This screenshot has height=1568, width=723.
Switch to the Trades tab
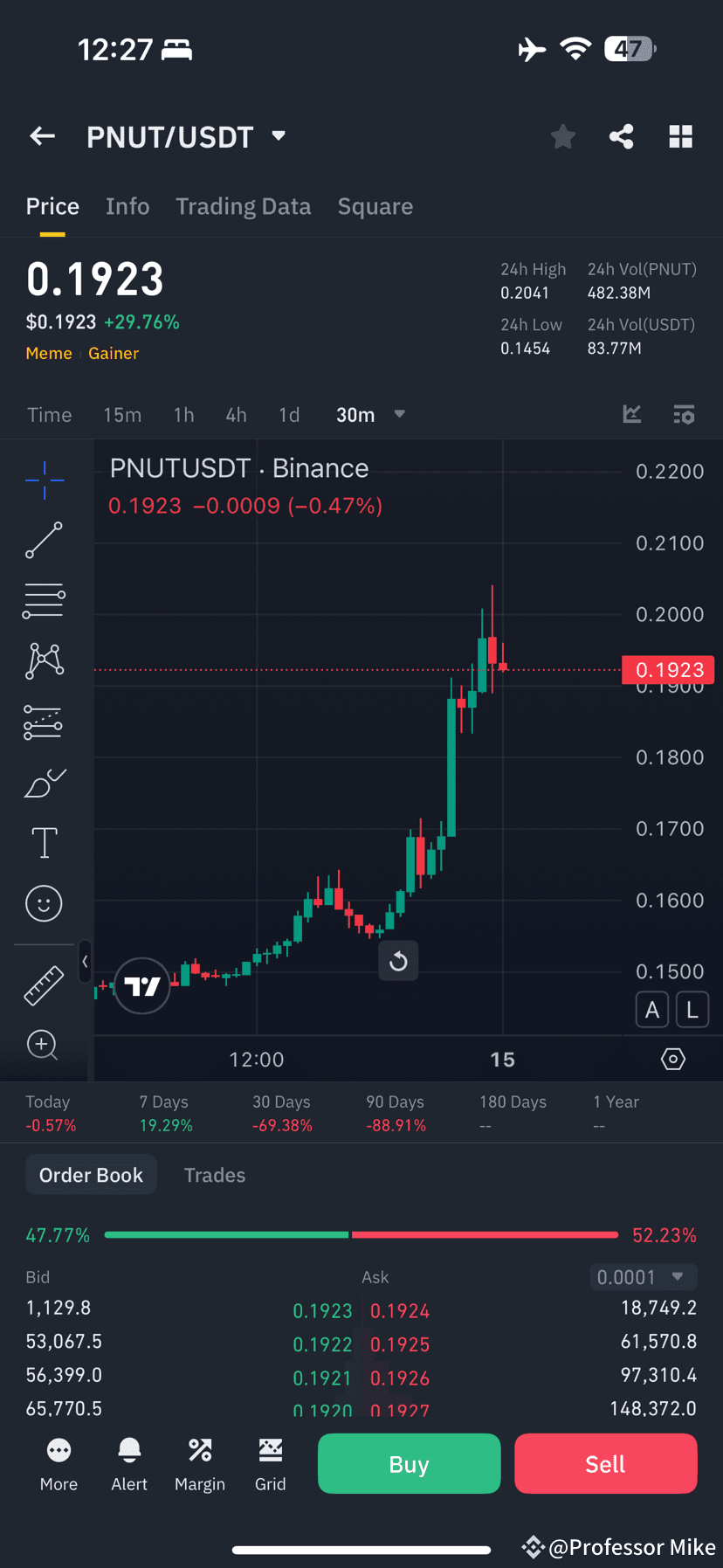click(214, 1174)
